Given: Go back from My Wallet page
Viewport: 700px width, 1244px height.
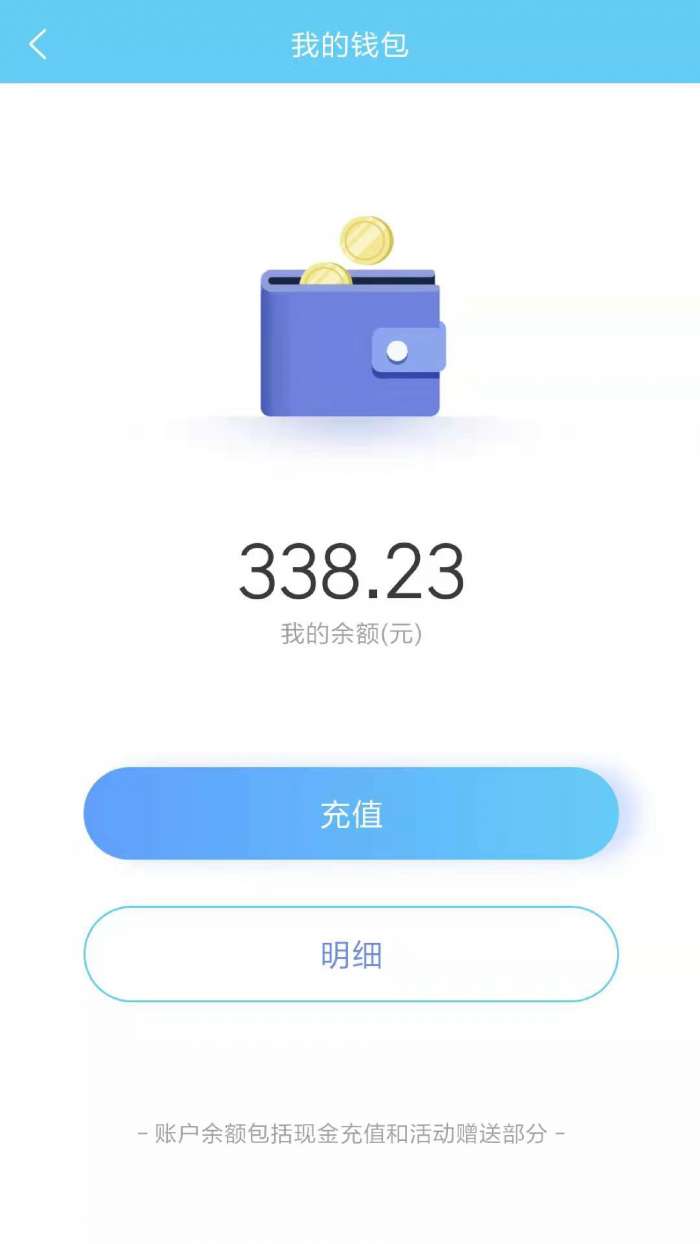Looking at the screenshot, I should click(38, 44).
